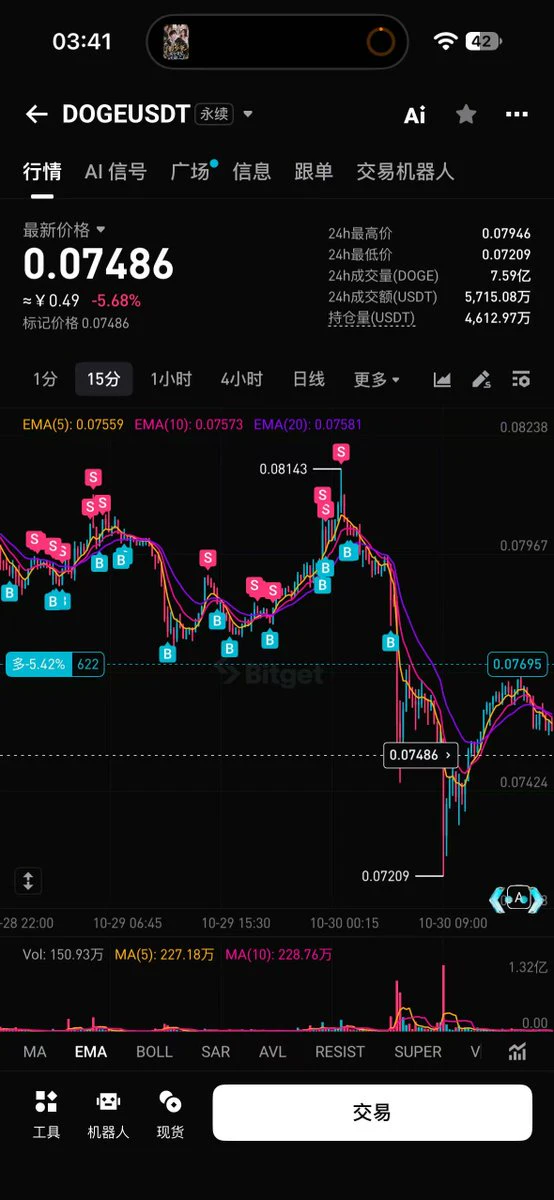Open the DOGEUSDT pair dropdown
554x1200 pixels.
(x=248, y=114)
